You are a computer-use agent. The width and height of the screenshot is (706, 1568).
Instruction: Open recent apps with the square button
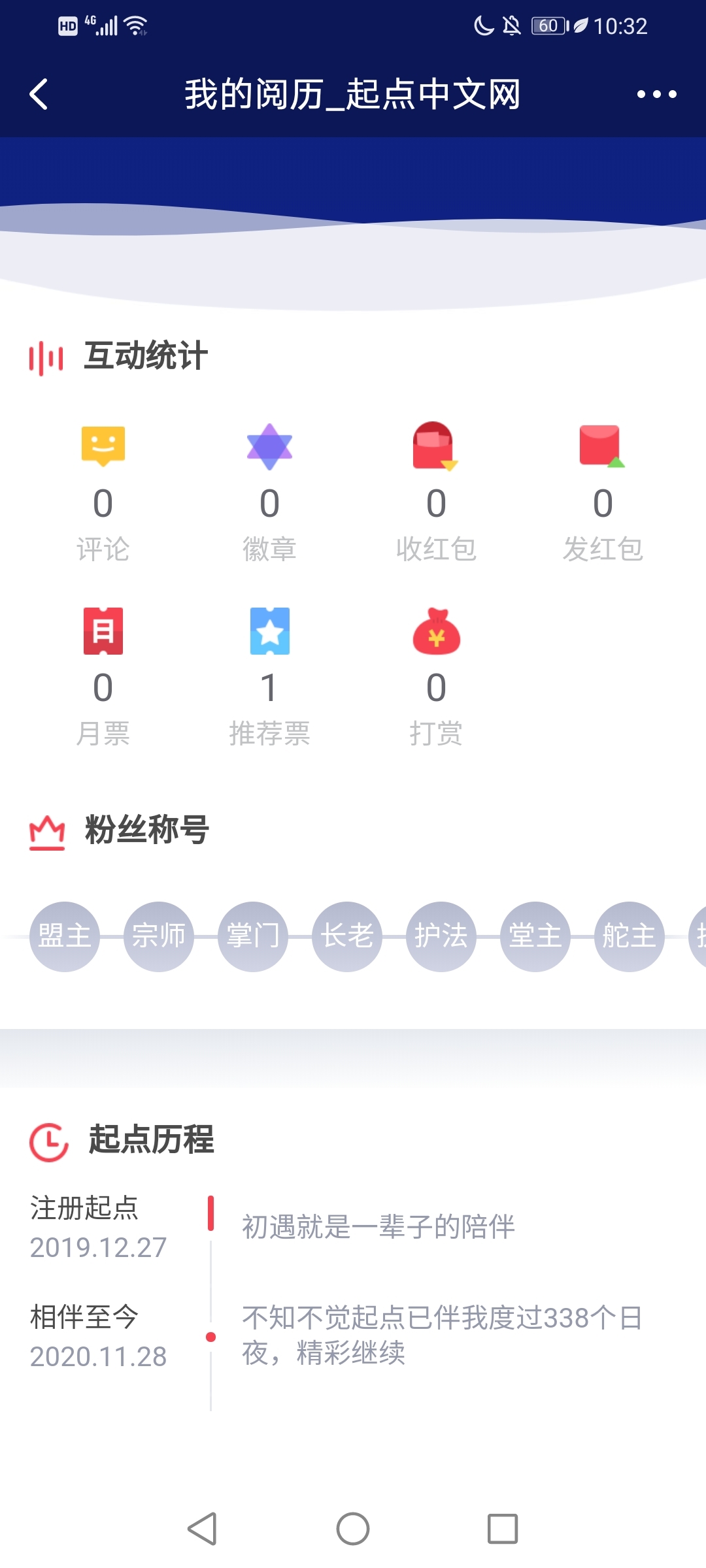click(503, 1529)
